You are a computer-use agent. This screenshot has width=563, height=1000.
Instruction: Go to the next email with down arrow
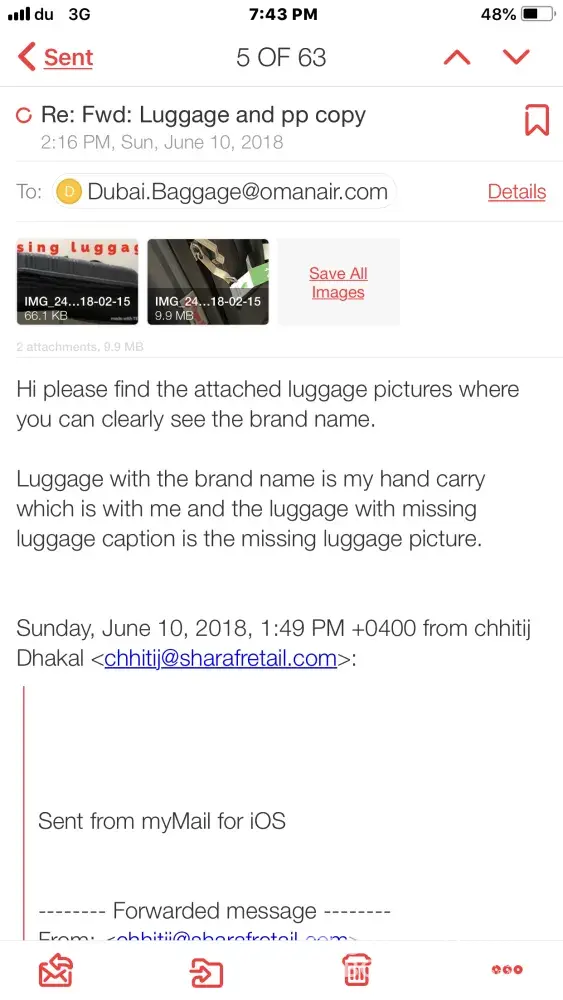[516, 57]
